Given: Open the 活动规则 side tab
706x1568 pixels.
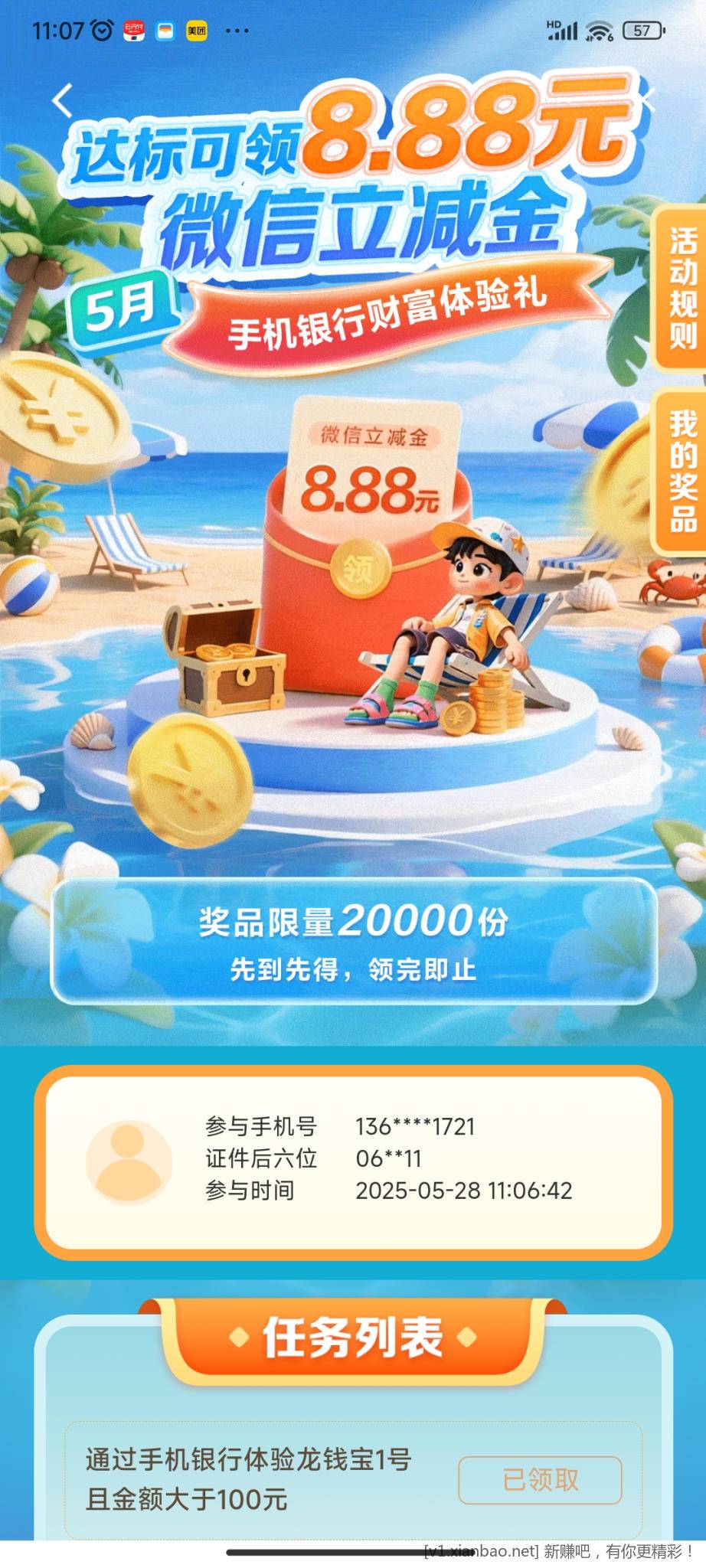Looking at the screenshot, I should tap(681, 288).
